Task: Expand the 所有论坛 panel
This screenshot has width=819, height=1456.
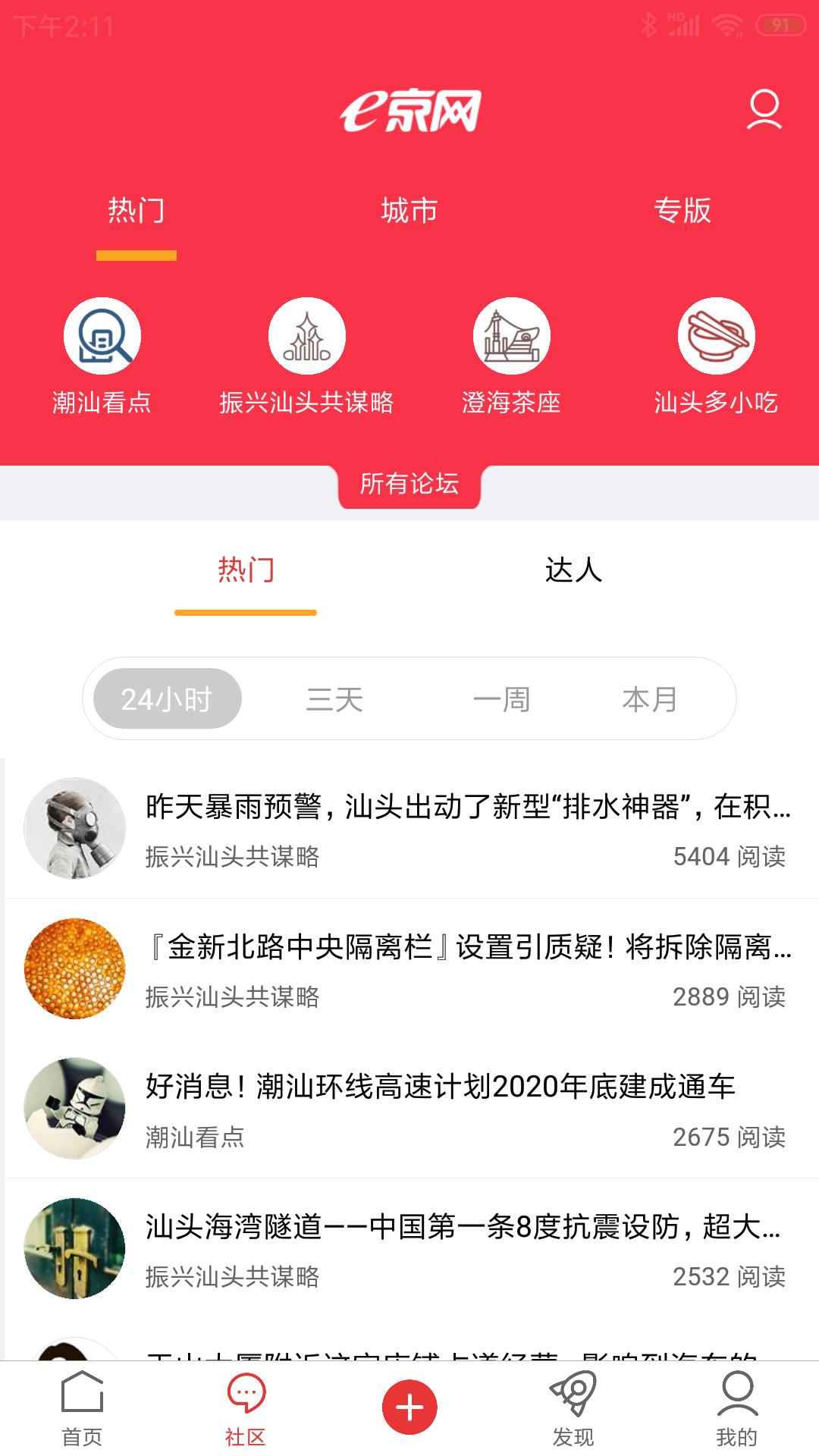Action: (409, 485)
